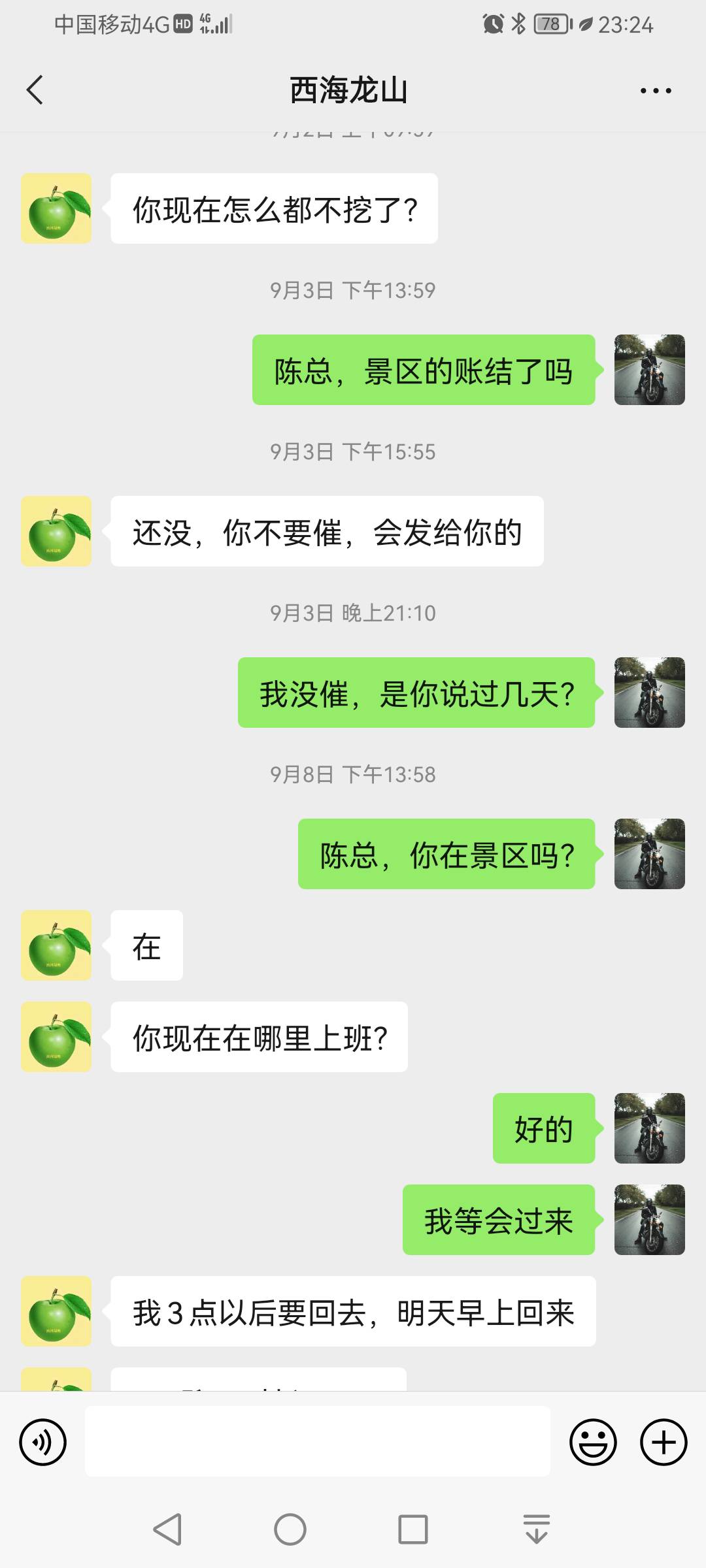Switch to voice message input
The image size is (706, 1568).
click(43, 1442)
